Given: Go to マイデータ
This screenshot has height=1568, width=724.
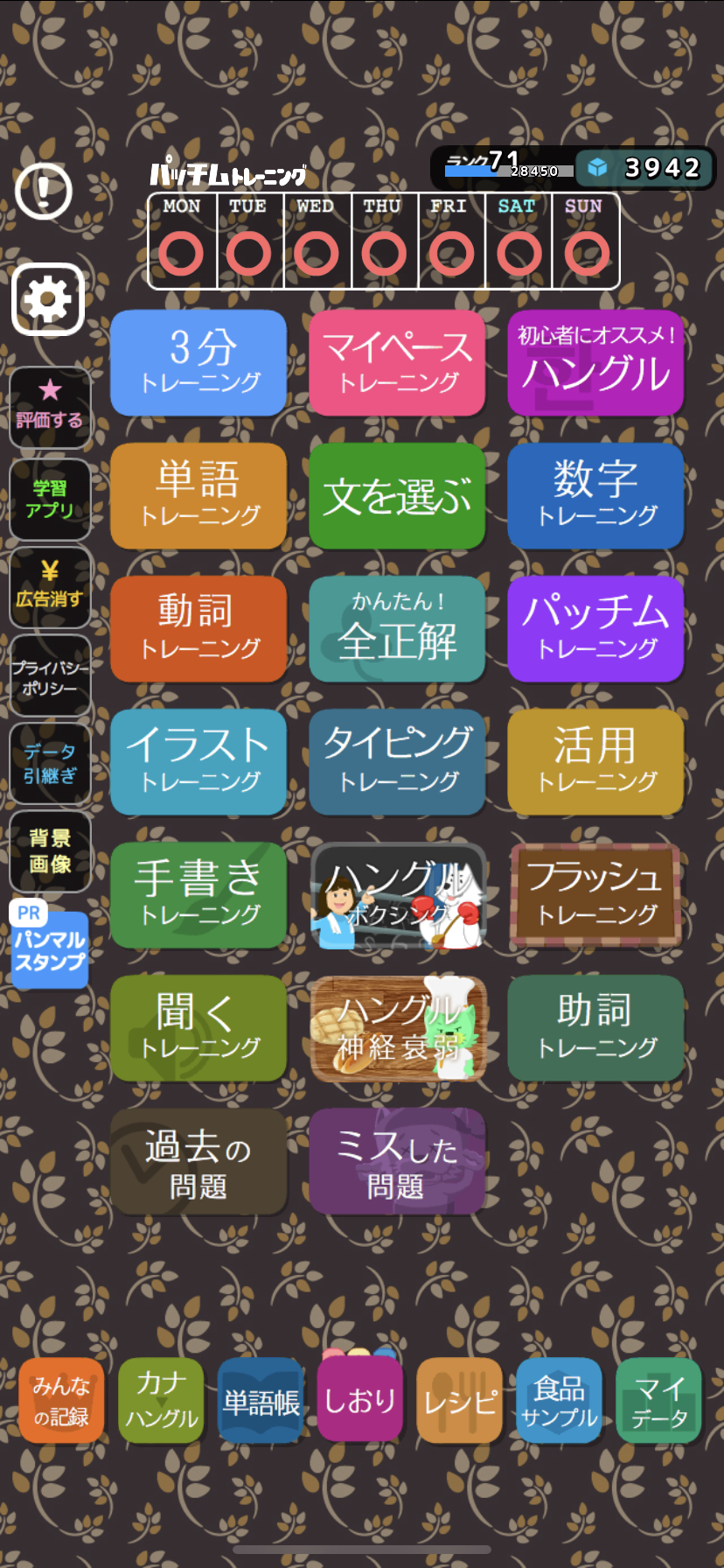Looking at the screenshot, I should (659, 1401).
